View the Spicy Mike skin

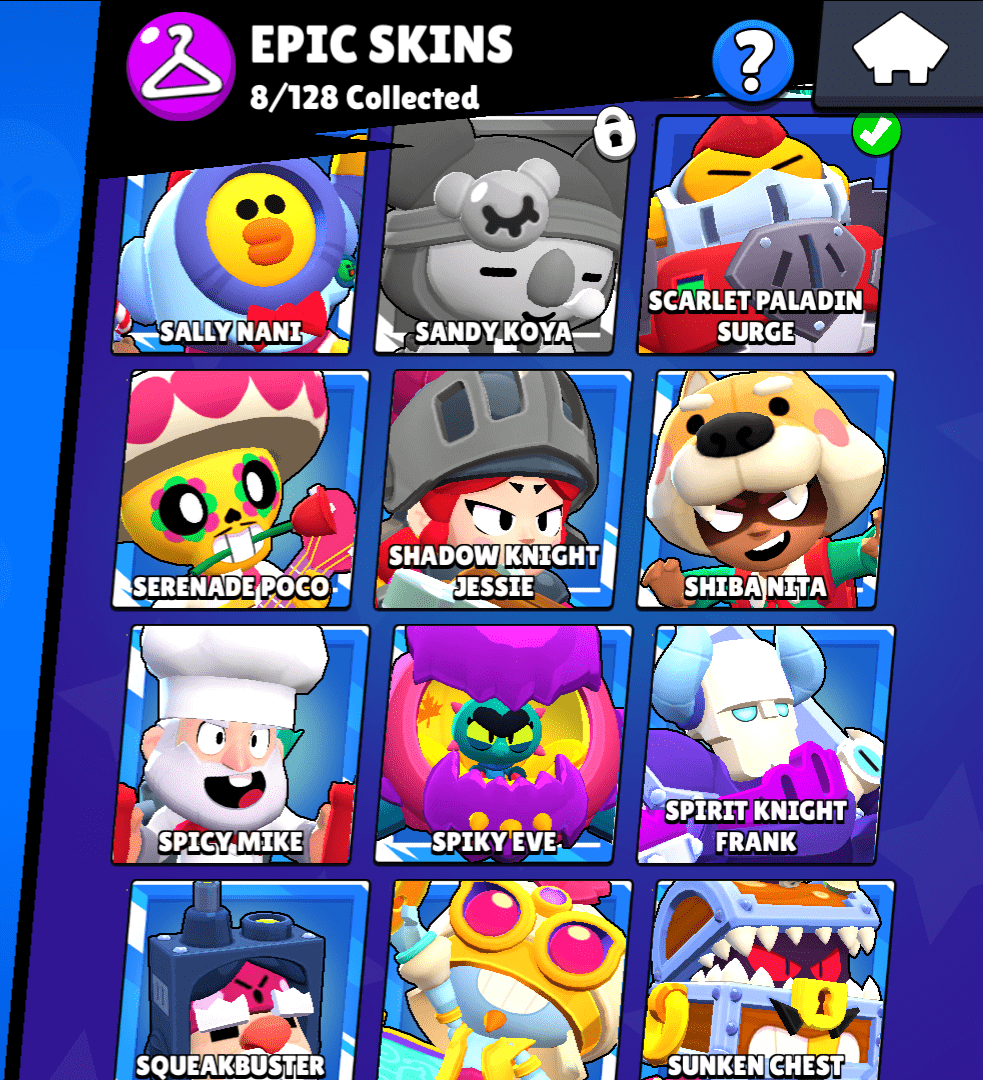pos(240,745)
